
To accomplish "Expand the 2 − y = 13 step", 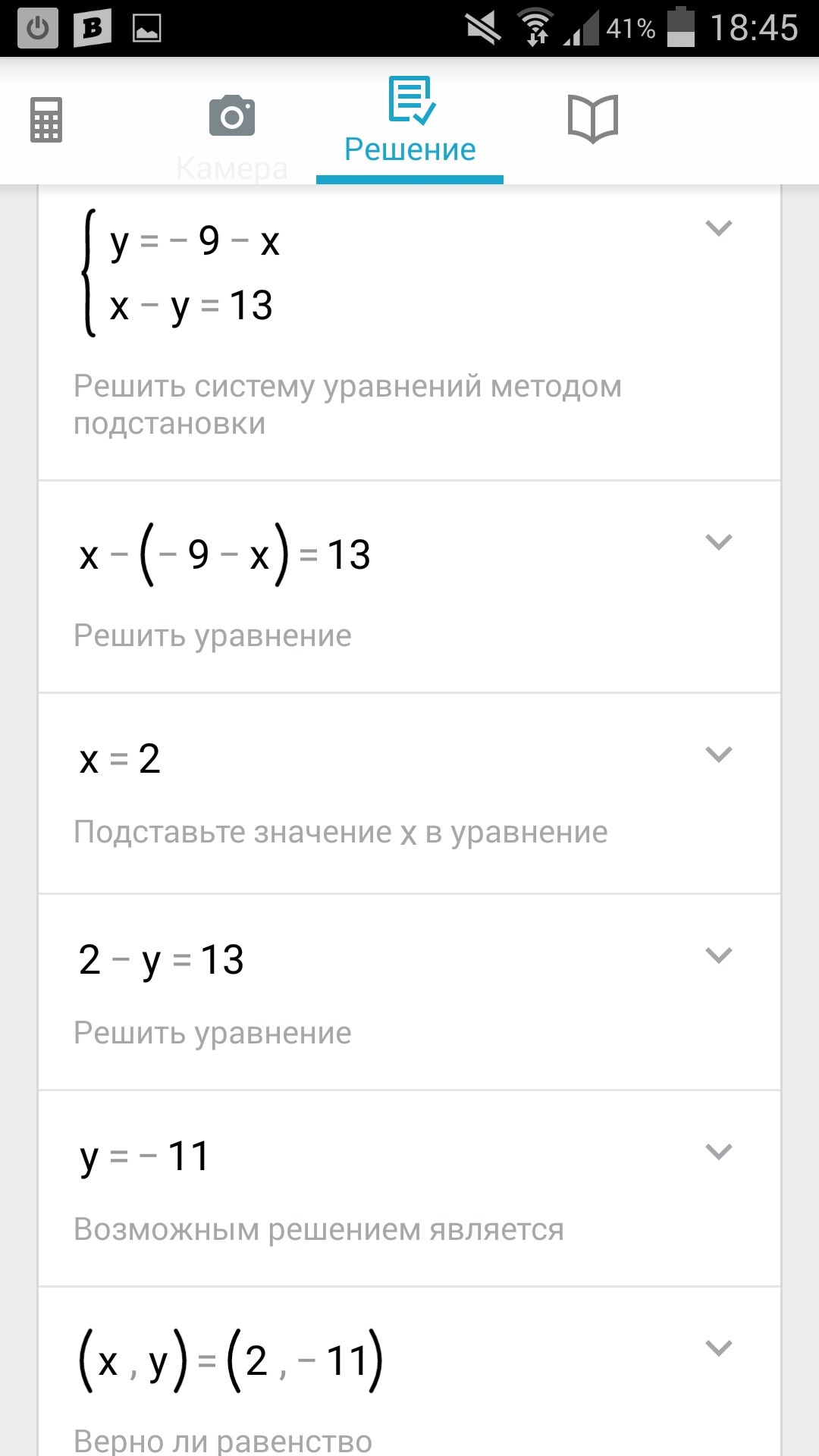I will click(718, 955).
